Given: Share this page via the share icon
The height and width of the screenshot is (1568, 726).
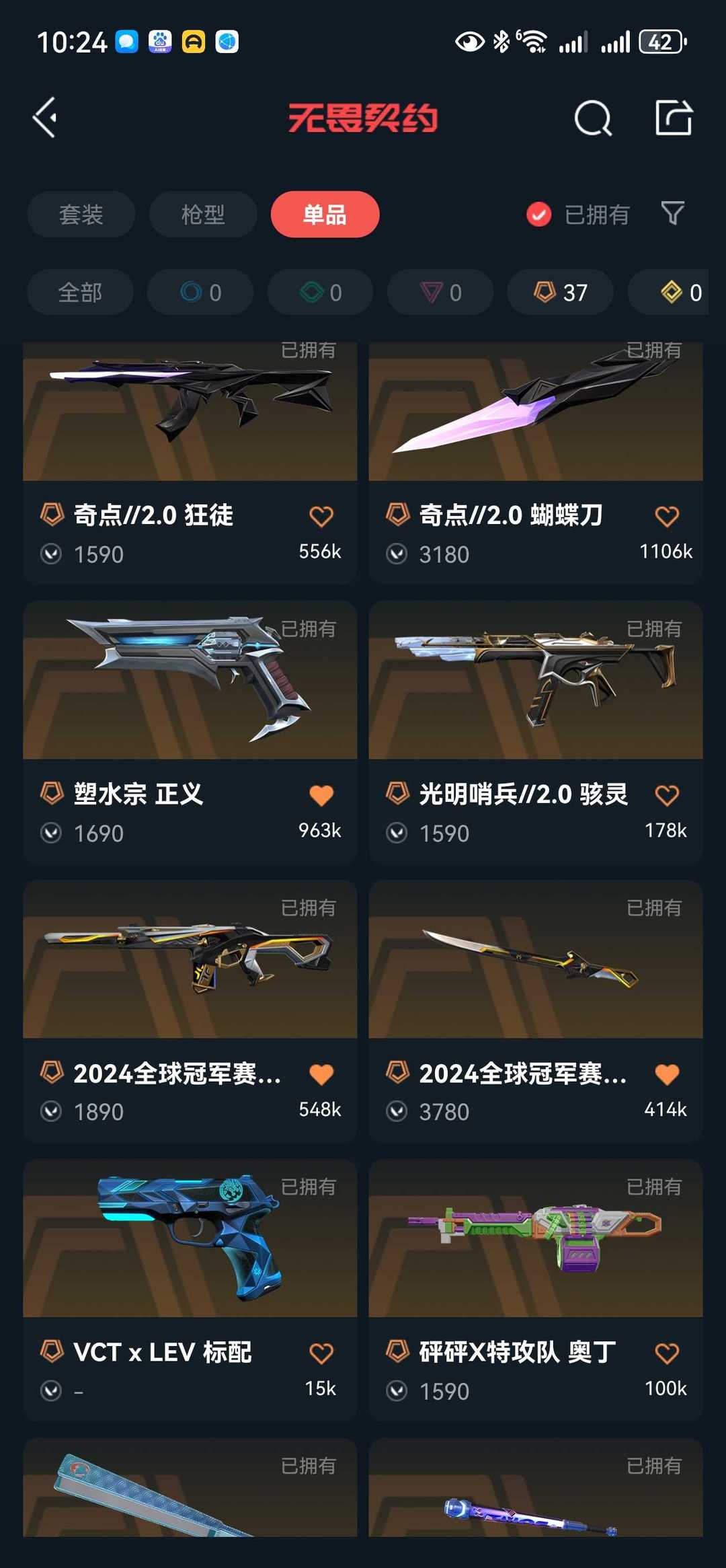Looking at the screenshot, I should (674, 118).
